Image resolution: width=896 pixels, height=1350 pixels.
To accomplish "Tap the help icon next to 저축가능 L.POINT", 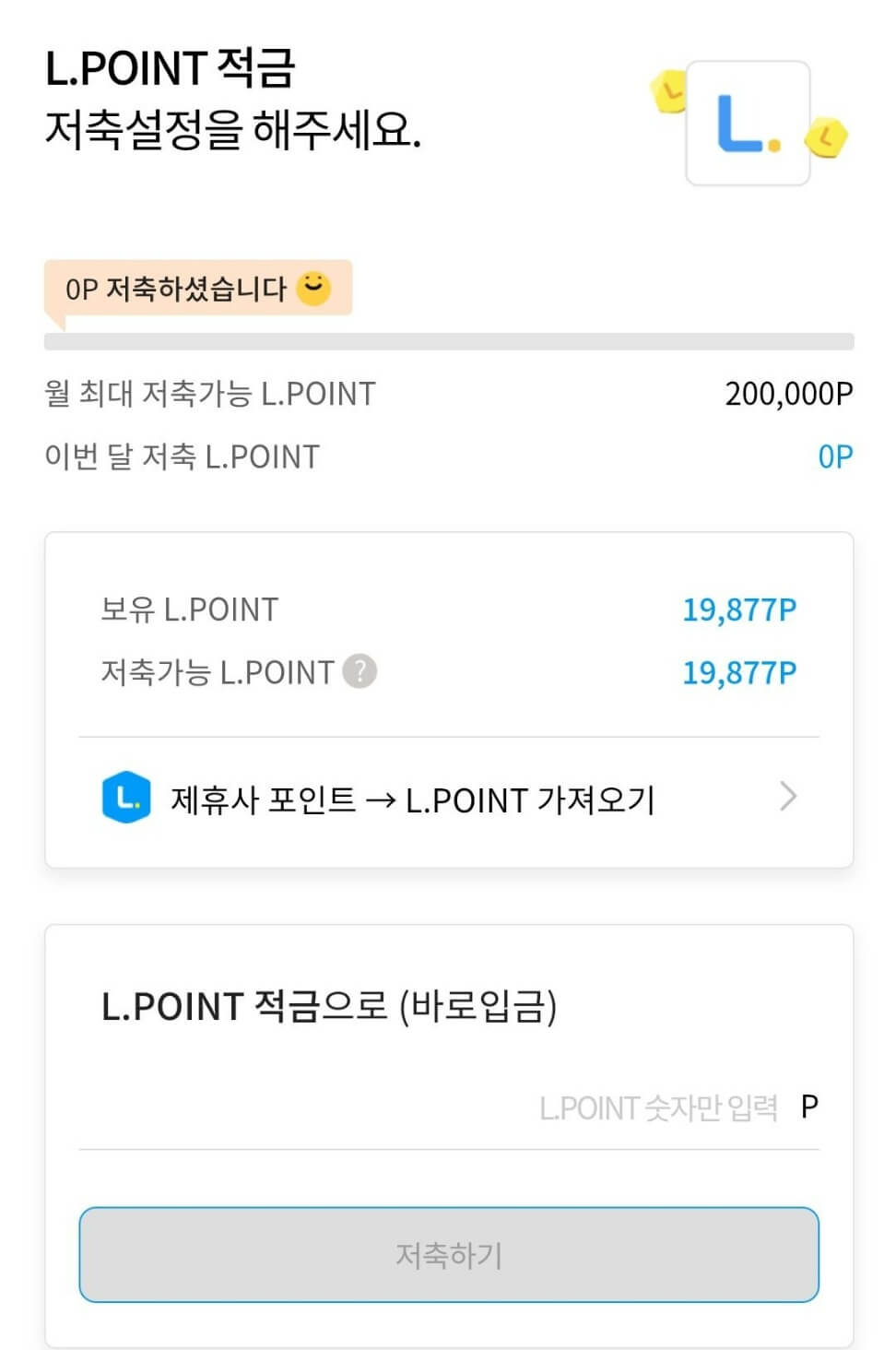I will [x=360, y=671].
